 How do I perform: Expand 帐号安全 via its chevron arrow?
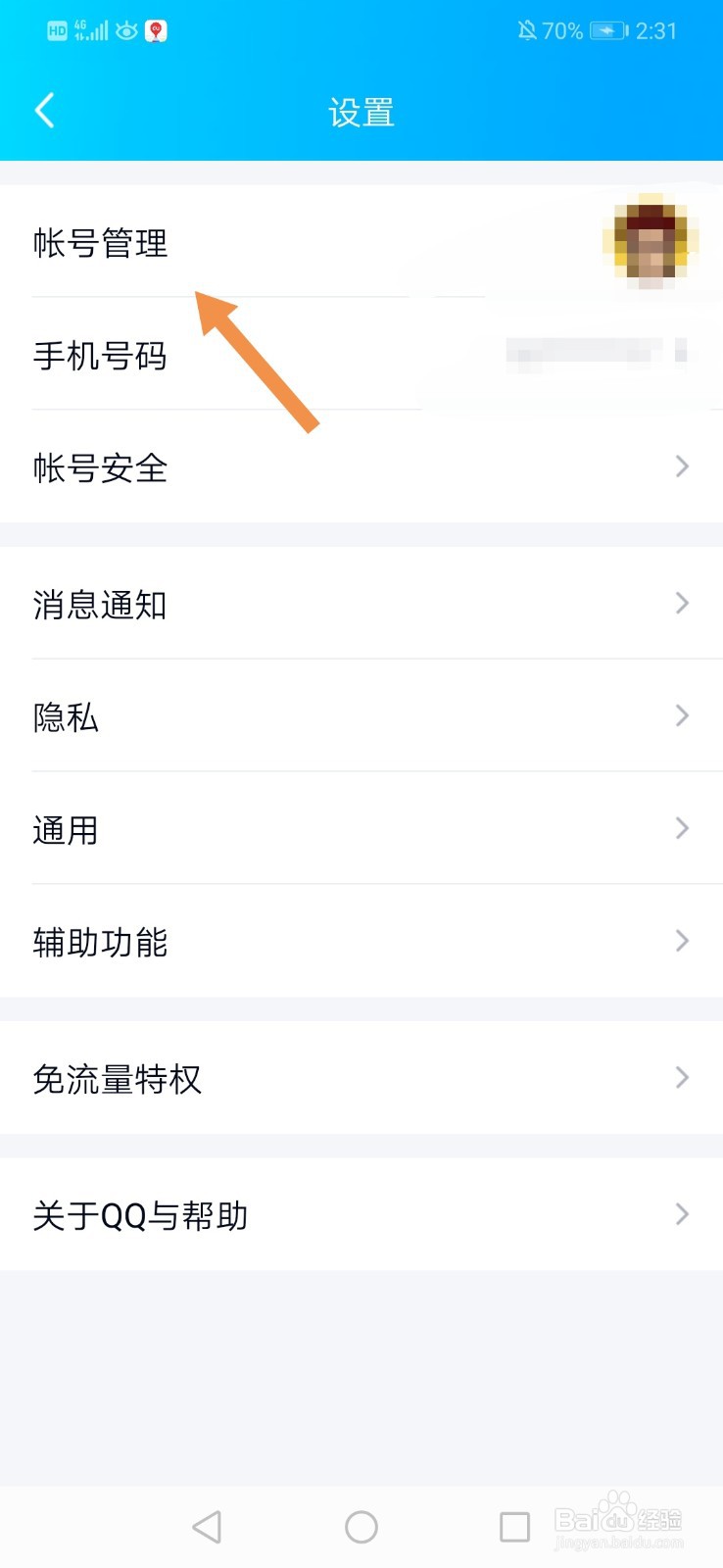point(682,467)
